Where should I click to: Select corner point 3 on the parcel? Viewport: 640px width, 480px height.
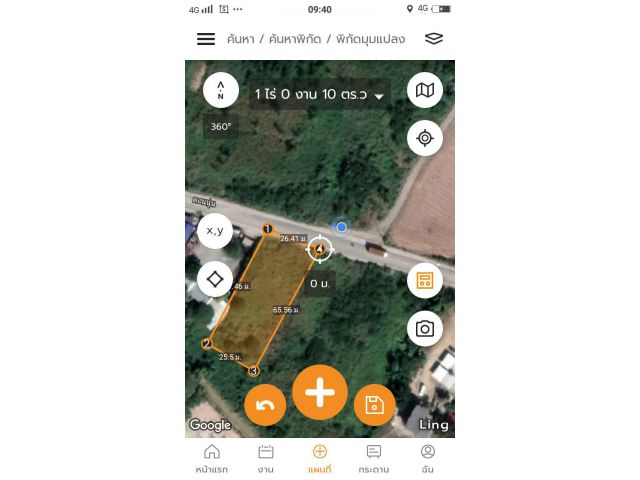coord(254,371)
